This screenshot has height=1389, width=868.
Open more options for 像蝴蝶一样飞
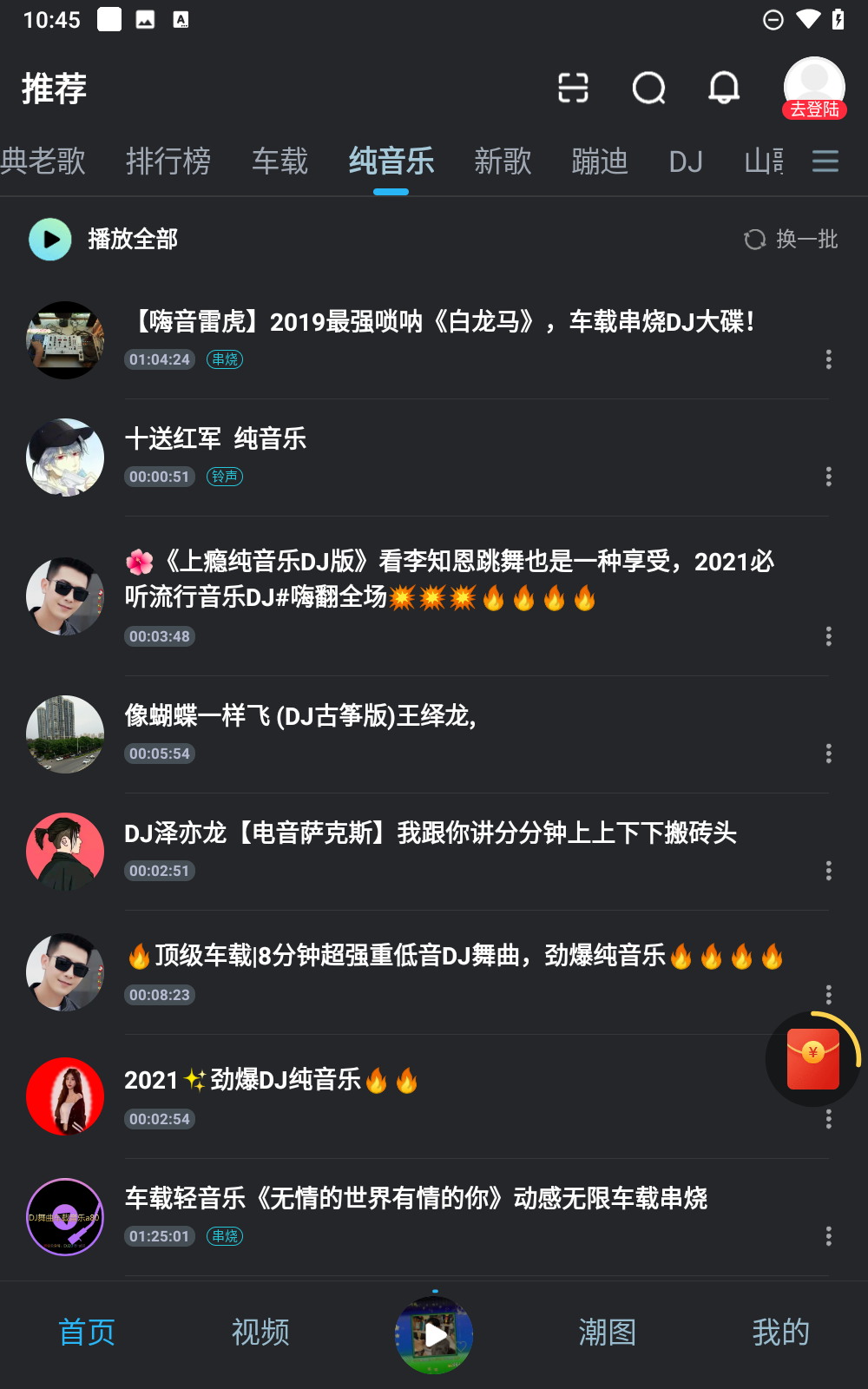click(828, 754)
